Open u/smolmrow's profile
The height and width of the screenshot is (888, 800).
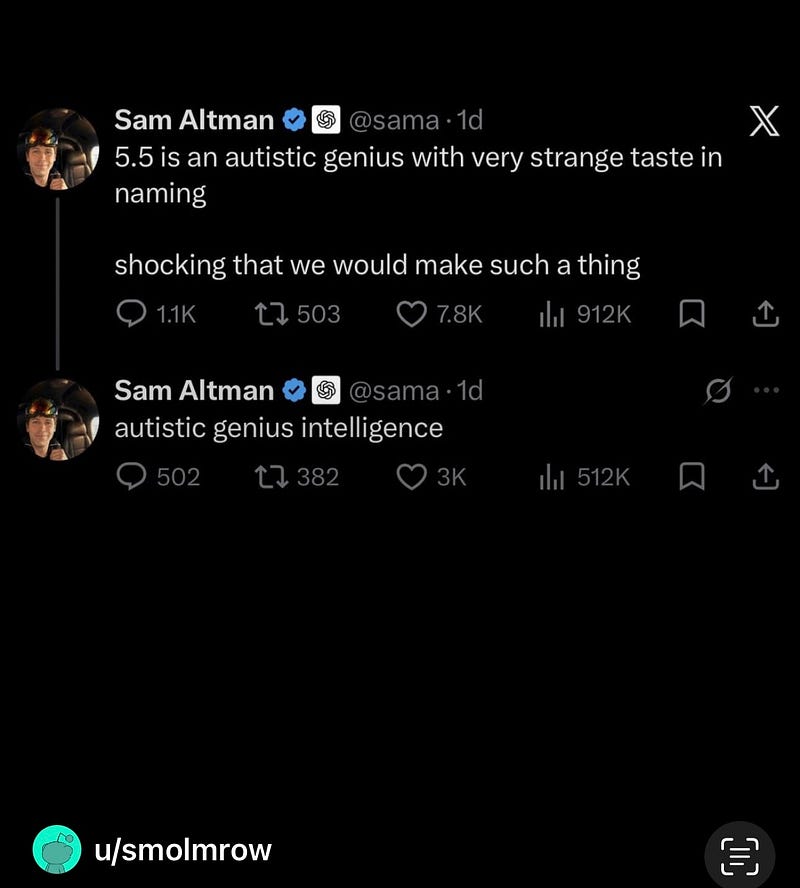point(152,849)
